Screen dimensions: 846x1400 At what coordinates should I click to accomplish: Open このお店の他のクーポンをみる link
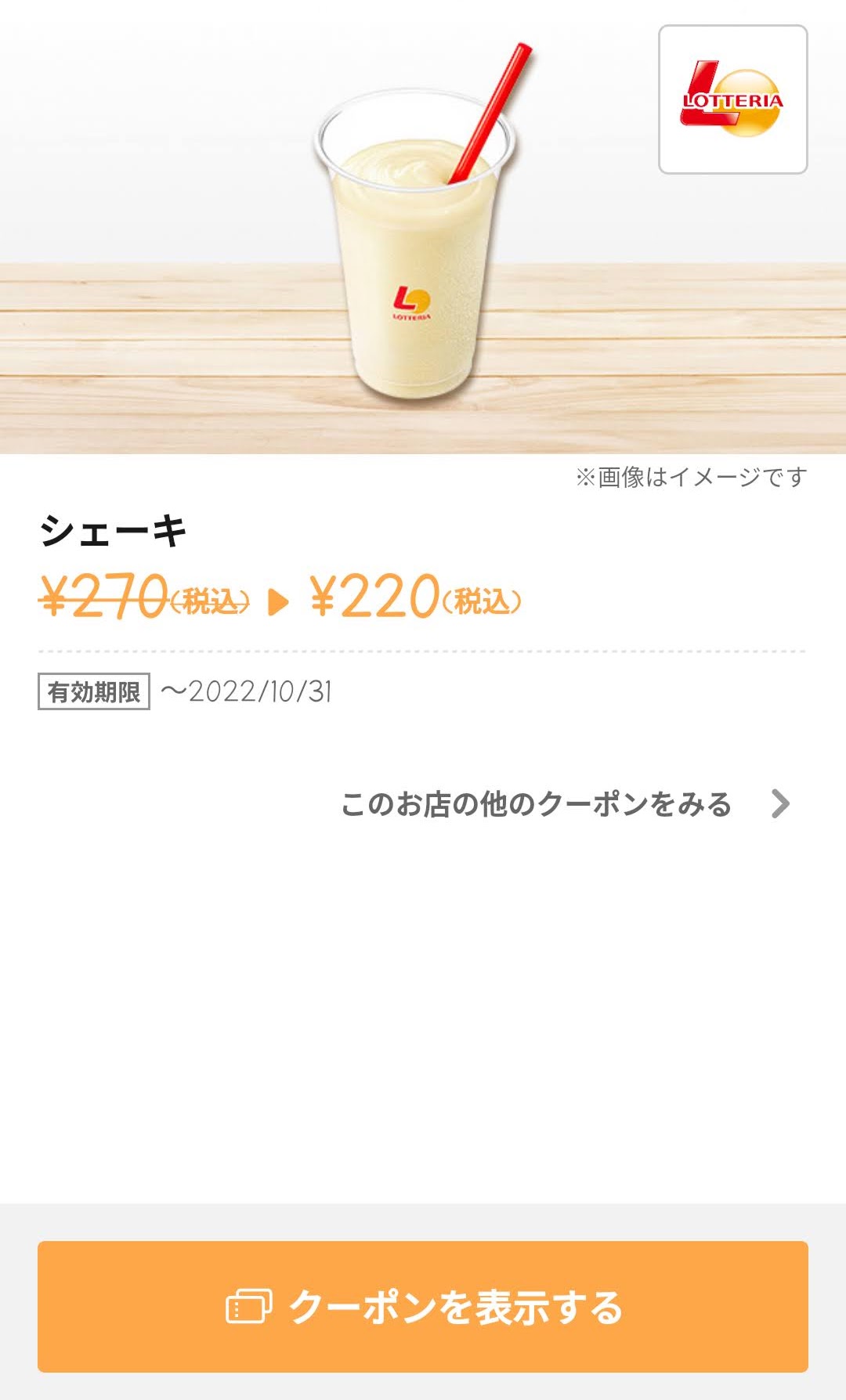(x=566, y=804)
